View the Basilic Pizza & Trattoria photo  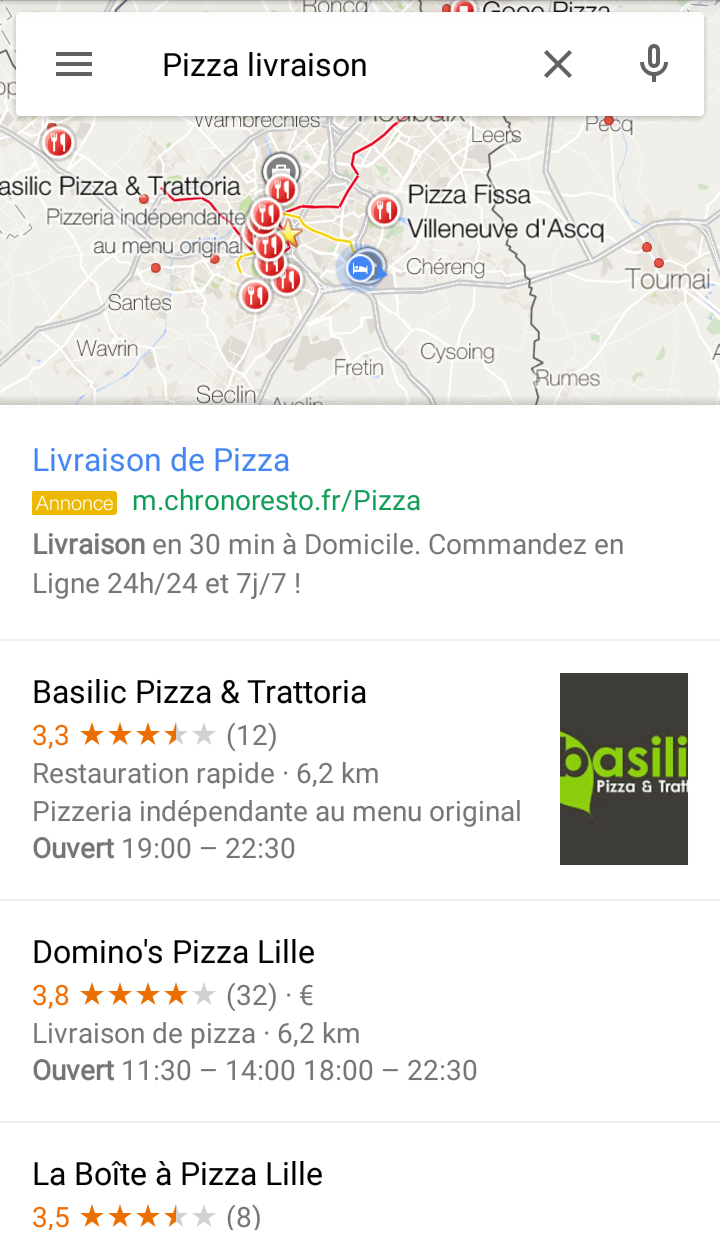pos(624,768)
